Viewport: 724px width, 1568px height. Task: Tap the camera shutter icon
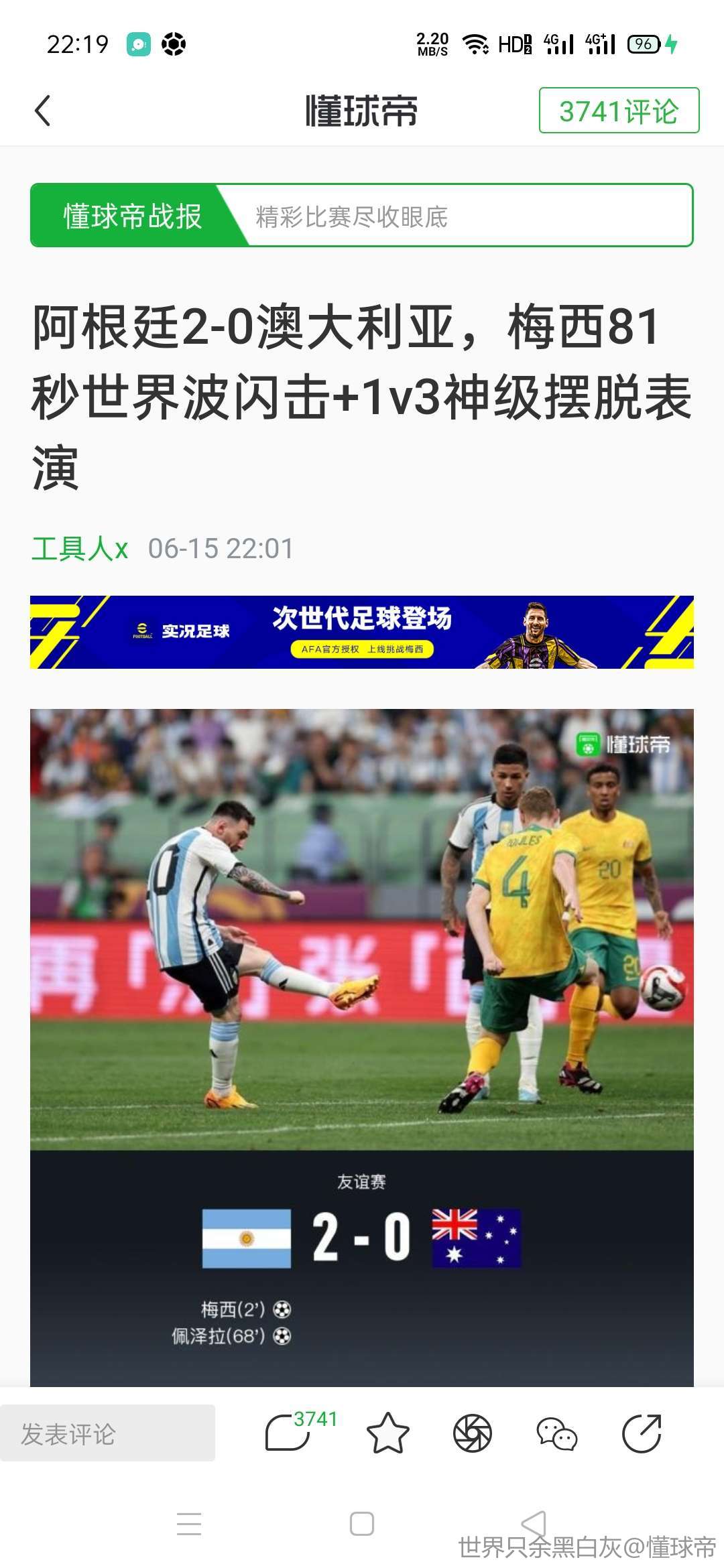472,1433
